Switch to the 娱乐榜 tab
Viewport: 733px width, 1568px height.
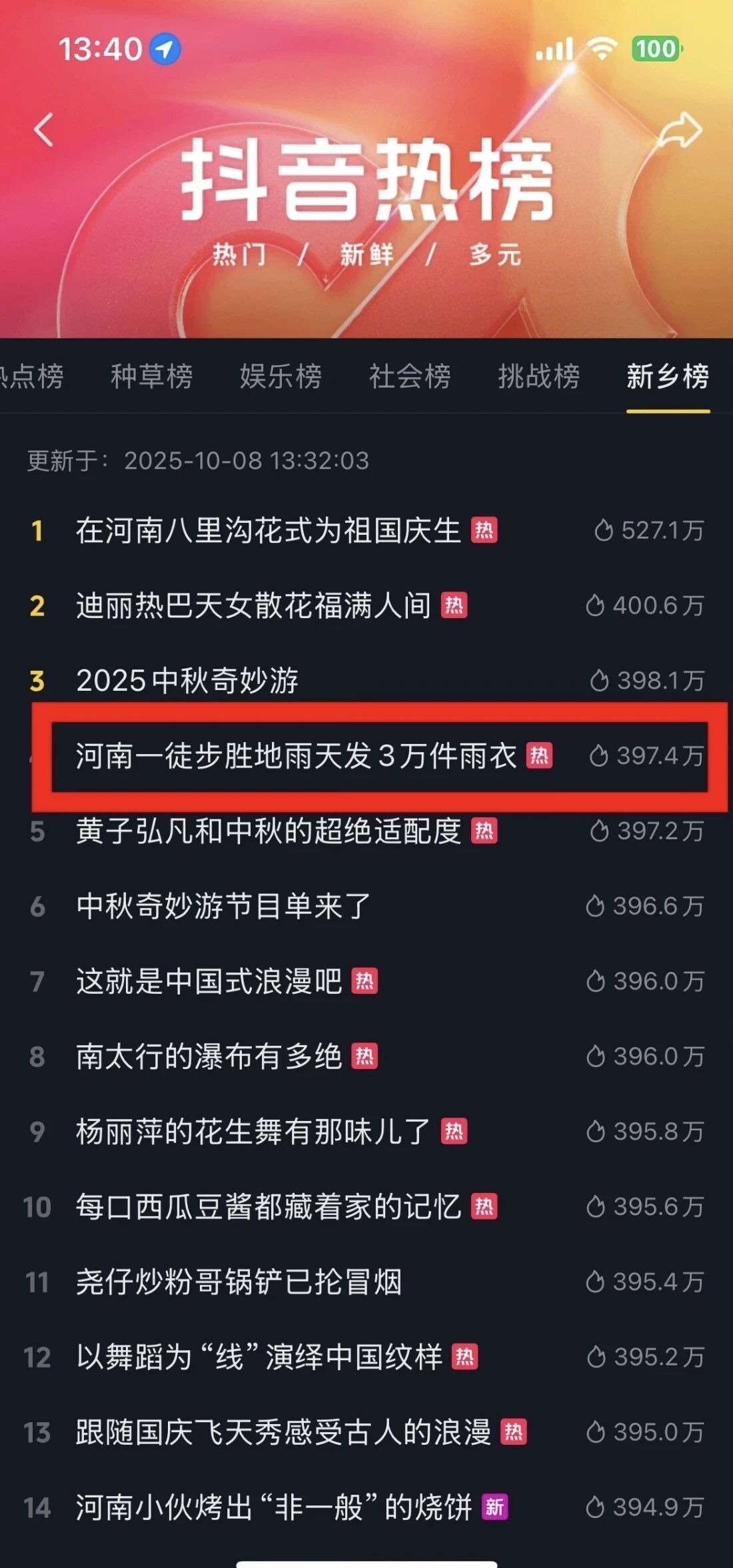point(280,376)
